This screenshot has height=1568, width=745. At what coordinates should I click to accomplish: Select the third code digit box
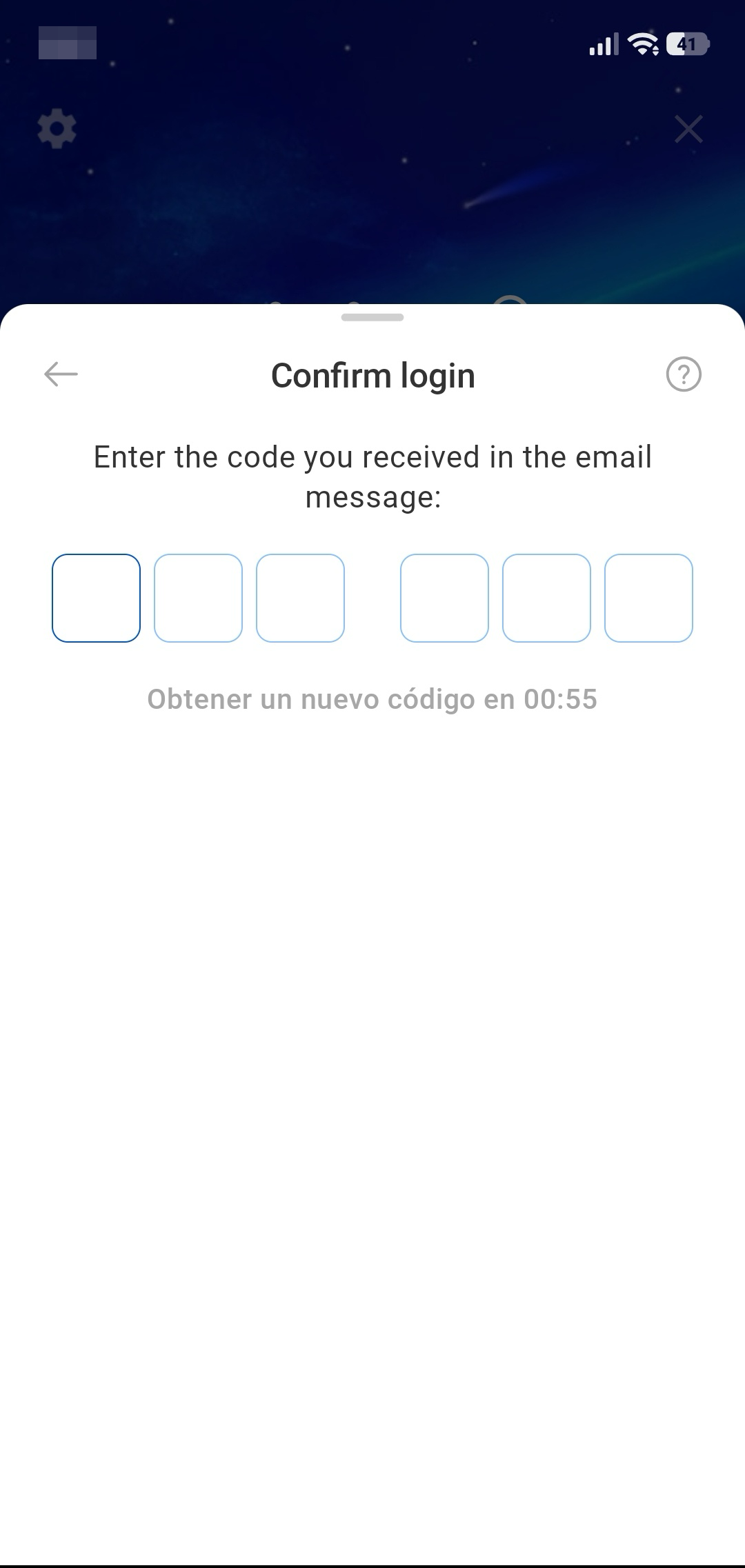click(301, 598)
